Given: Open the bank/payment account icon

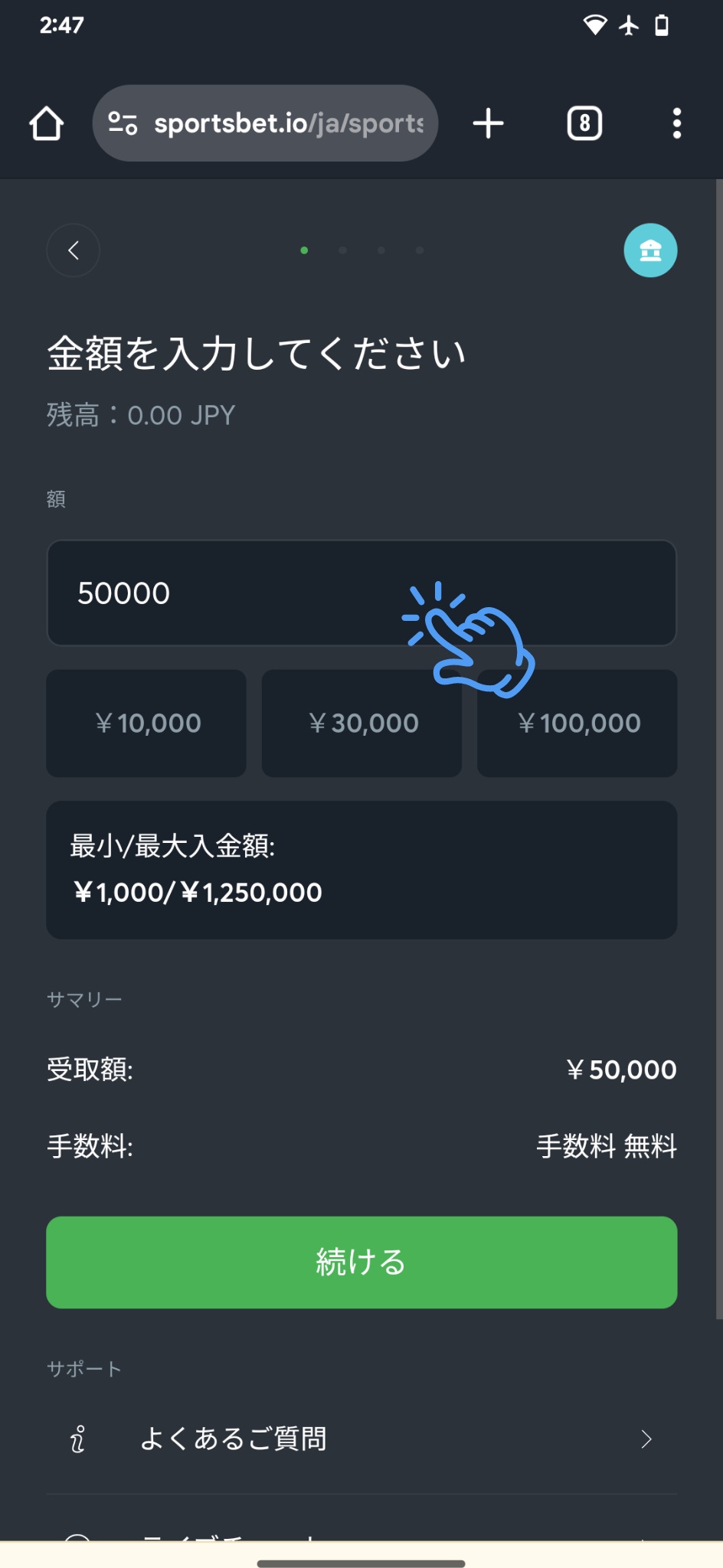Looking at the screenshot, I should click(650, 250).
